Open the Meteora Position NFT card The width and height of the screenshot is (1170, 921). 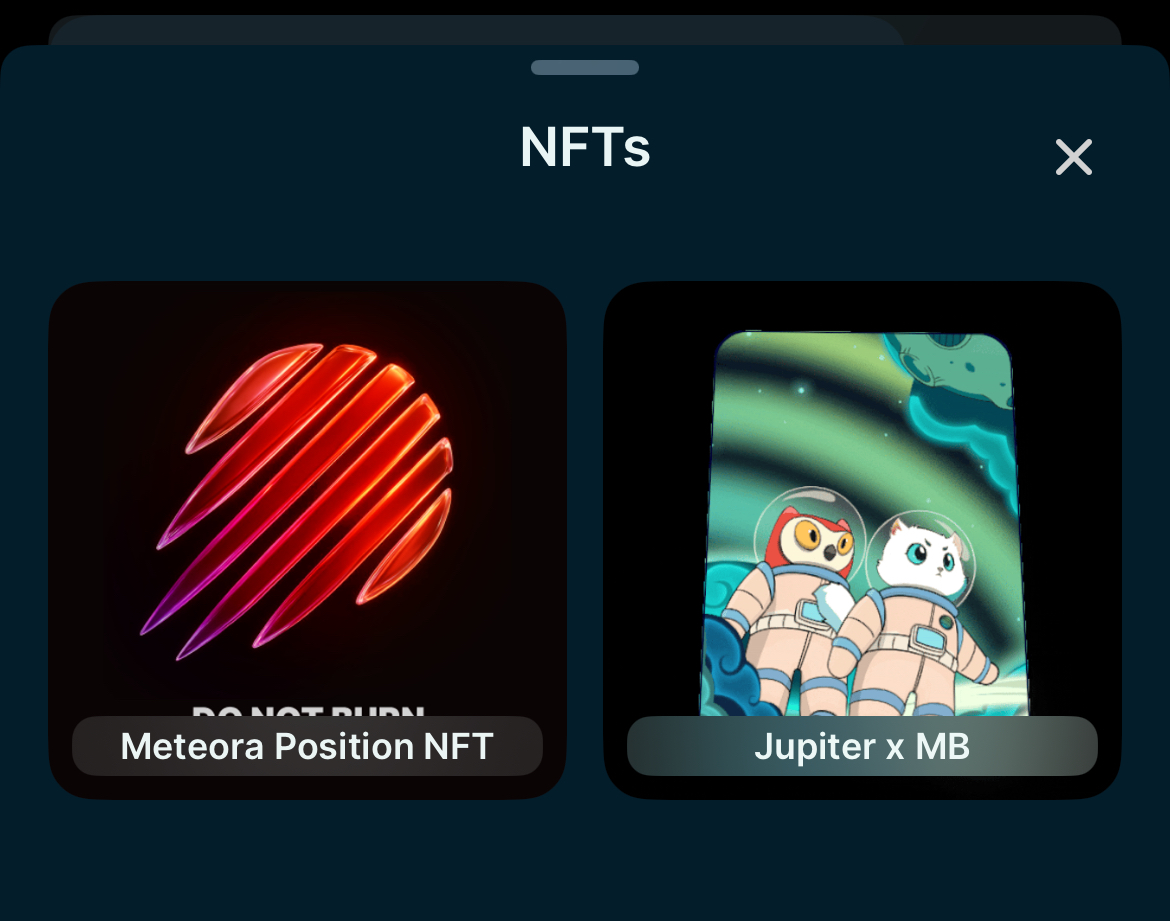307,540
